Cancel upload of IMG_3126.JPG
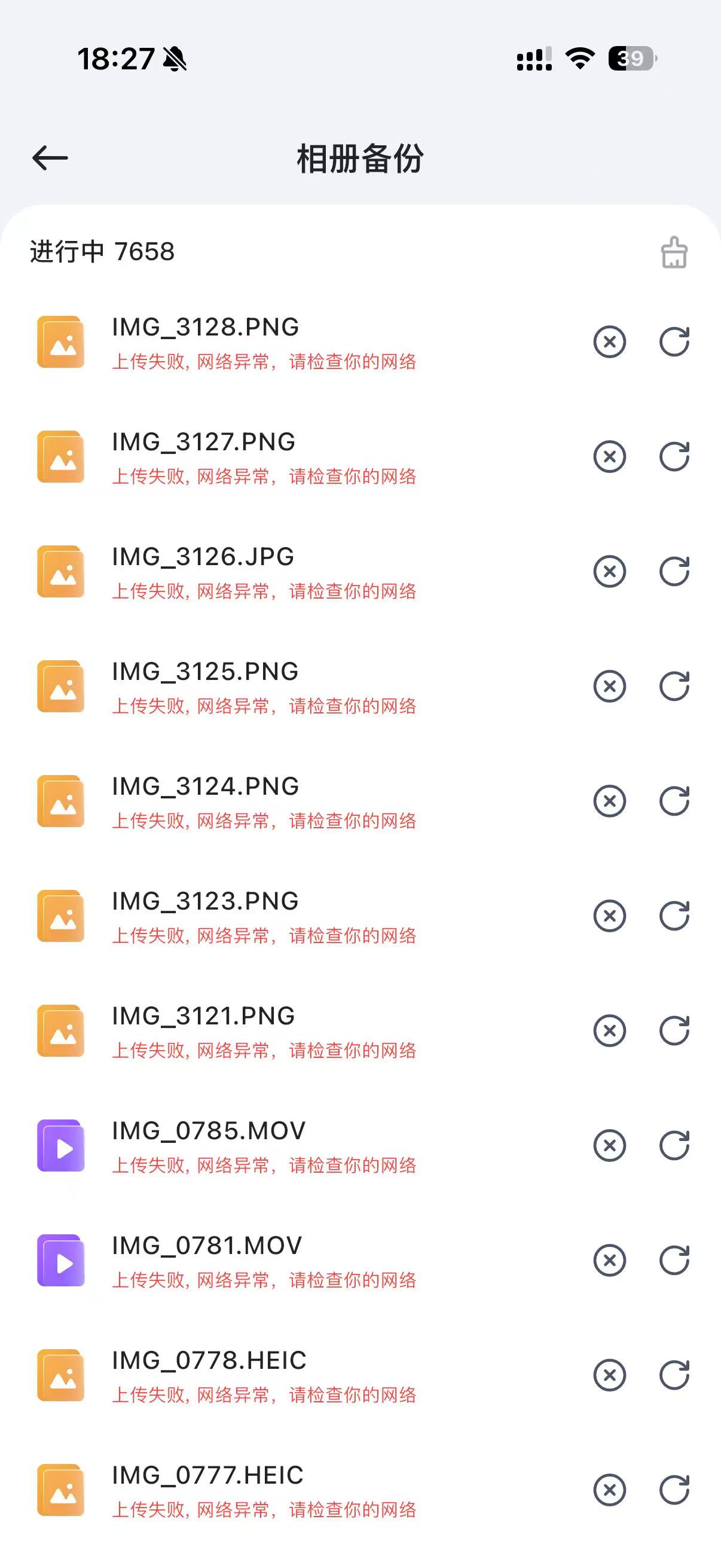This screenshot has width=721, height=1568. pos(610,572)
